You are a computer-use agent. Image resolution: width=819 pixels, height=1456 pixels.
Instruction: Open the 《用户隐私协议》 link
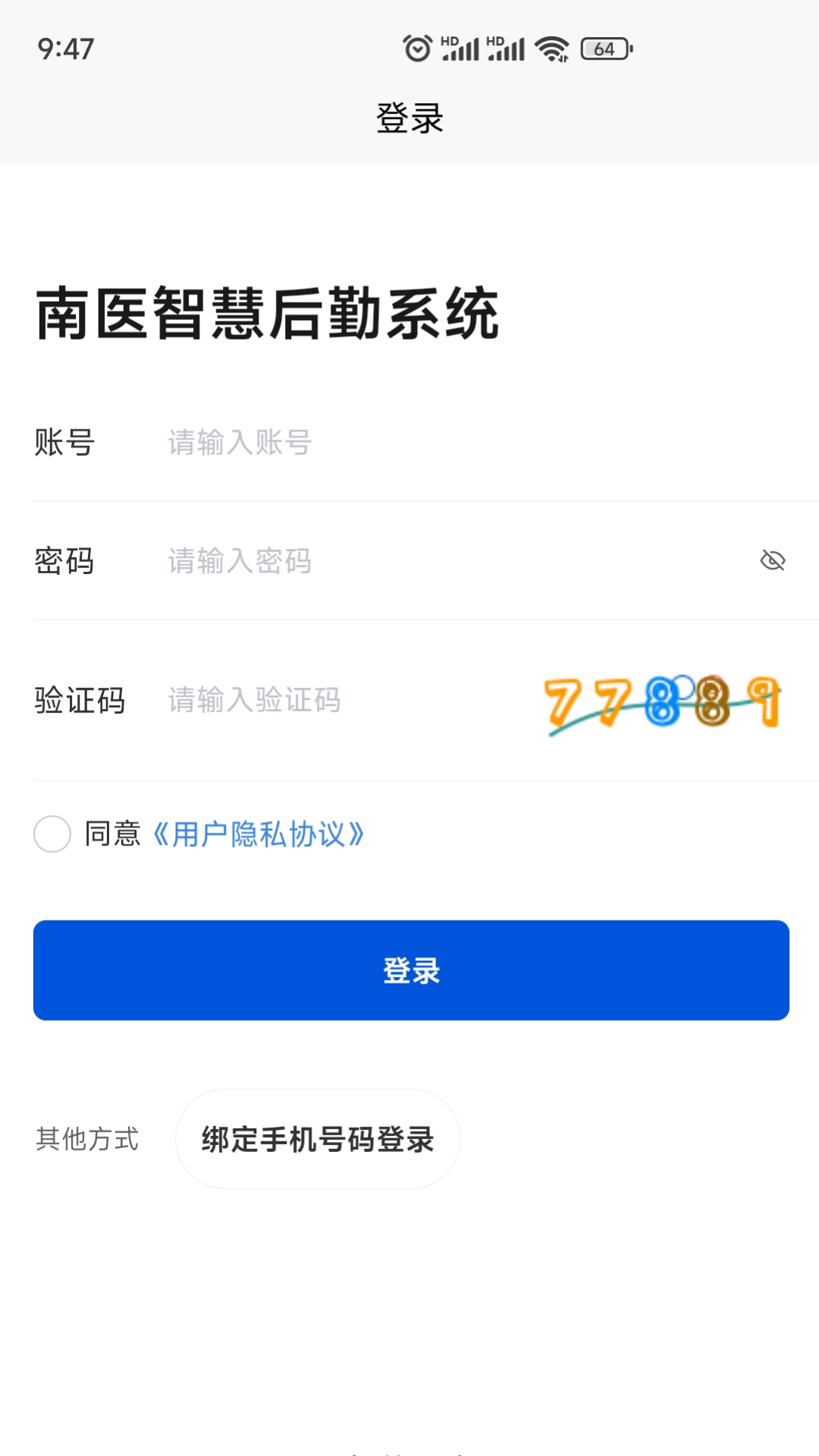[258, 834]
